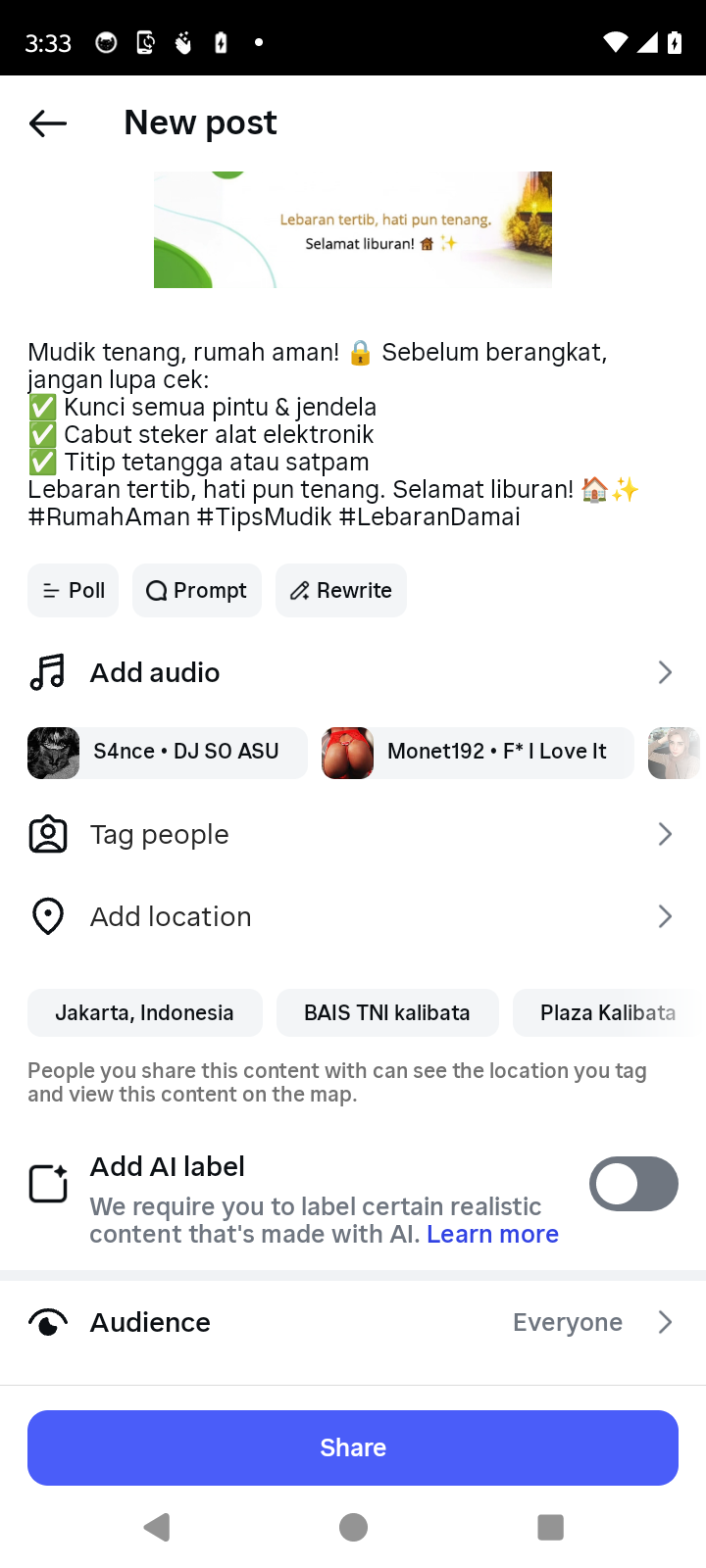Change the Audience setting
The width and height of the screenshot is (706, 1568).
click(353, 1323)
